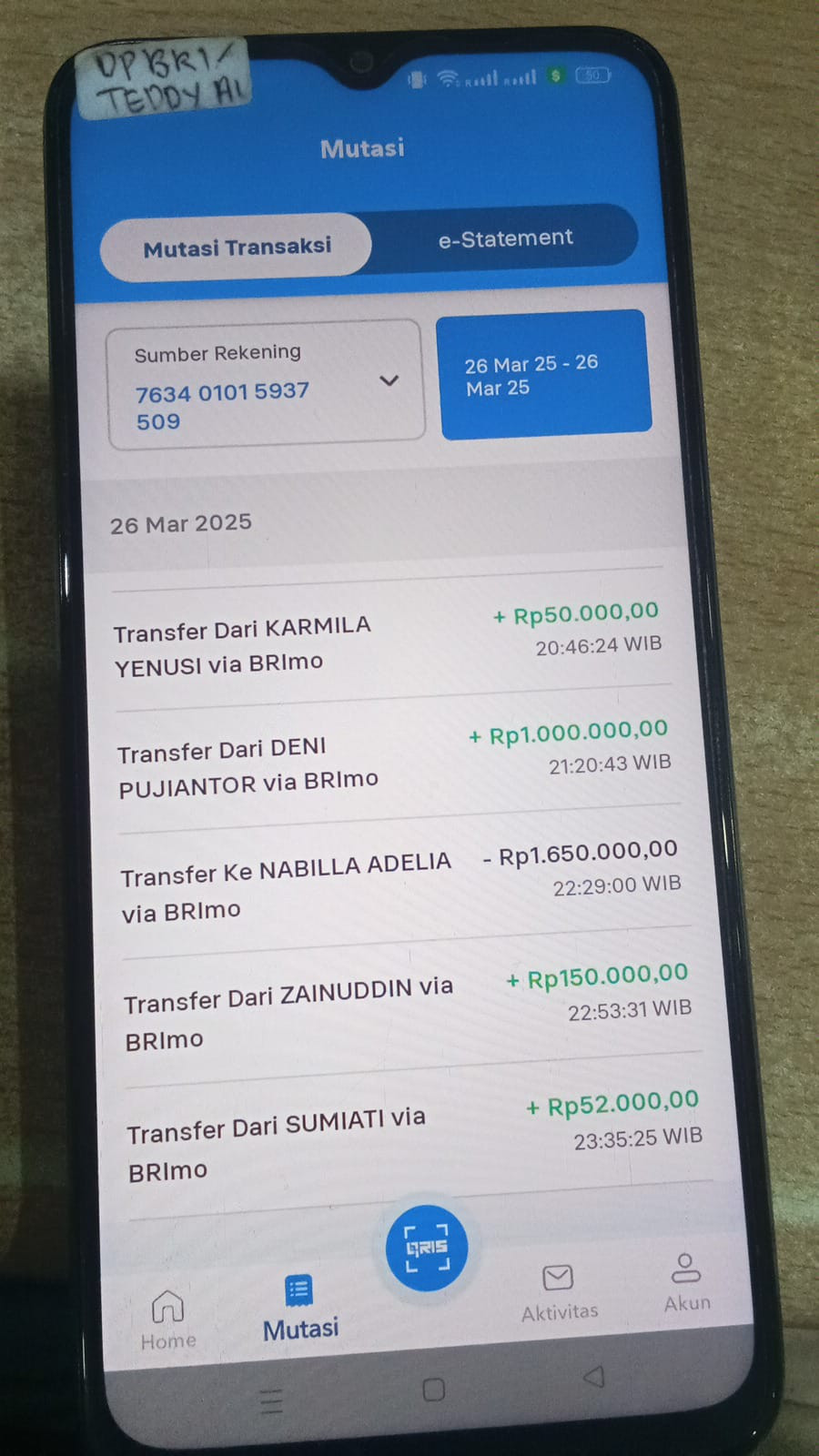View transfer to NABILLA ADELIA
The height and width of the screenshot is (1456, 819).
tap(400, 885)
